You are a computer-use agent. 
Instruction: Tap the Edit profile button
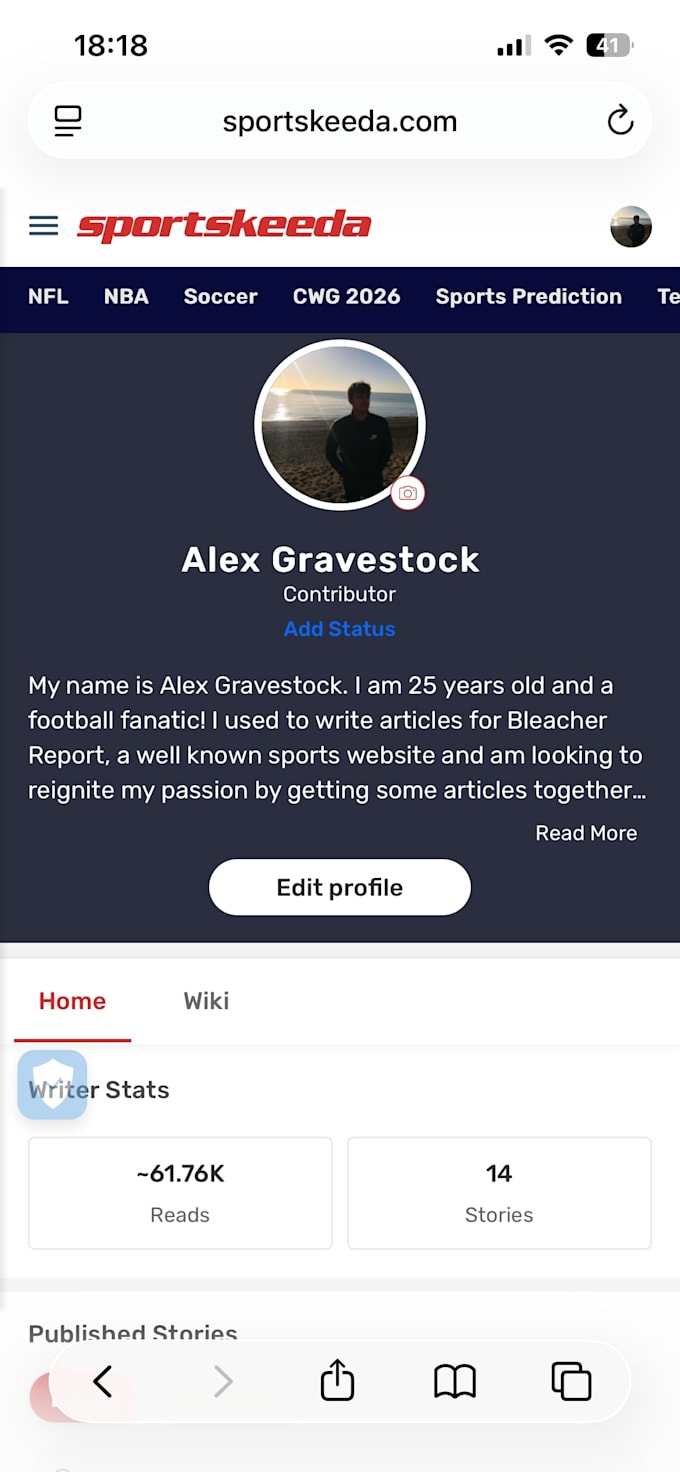coord(340,887)
